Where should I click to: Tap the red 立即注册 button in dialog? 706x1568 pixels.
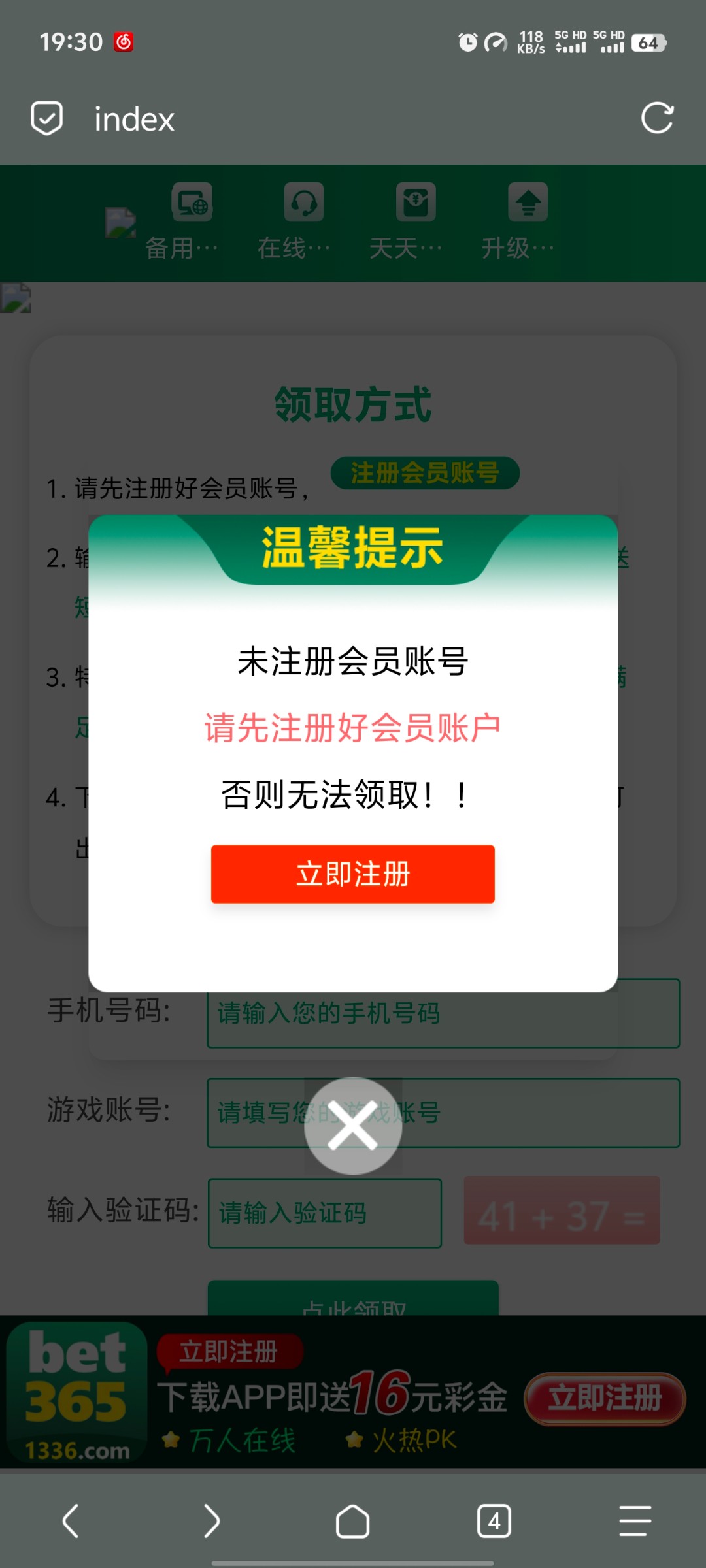(x=352, y=874)
